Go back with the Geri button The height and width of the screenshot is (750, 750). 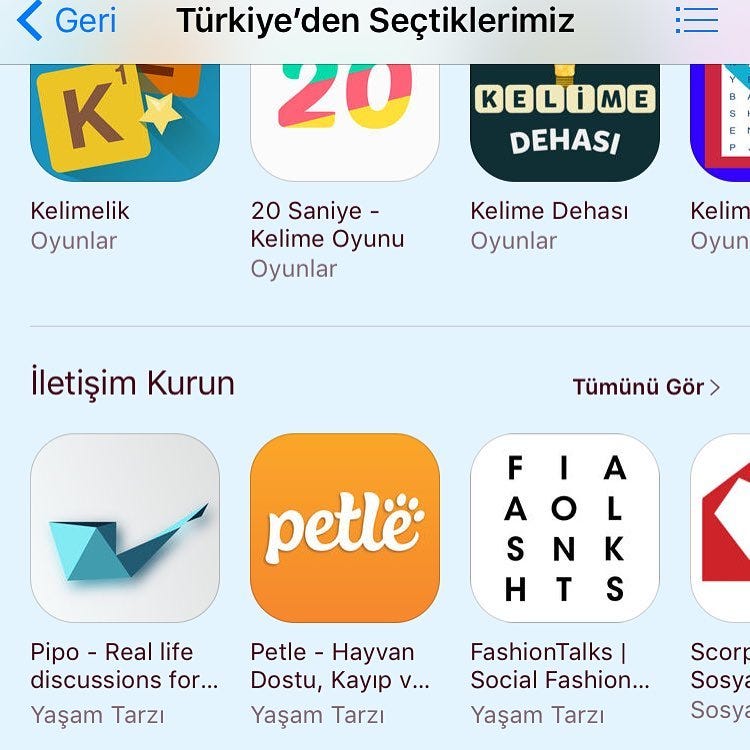point(68,21)
